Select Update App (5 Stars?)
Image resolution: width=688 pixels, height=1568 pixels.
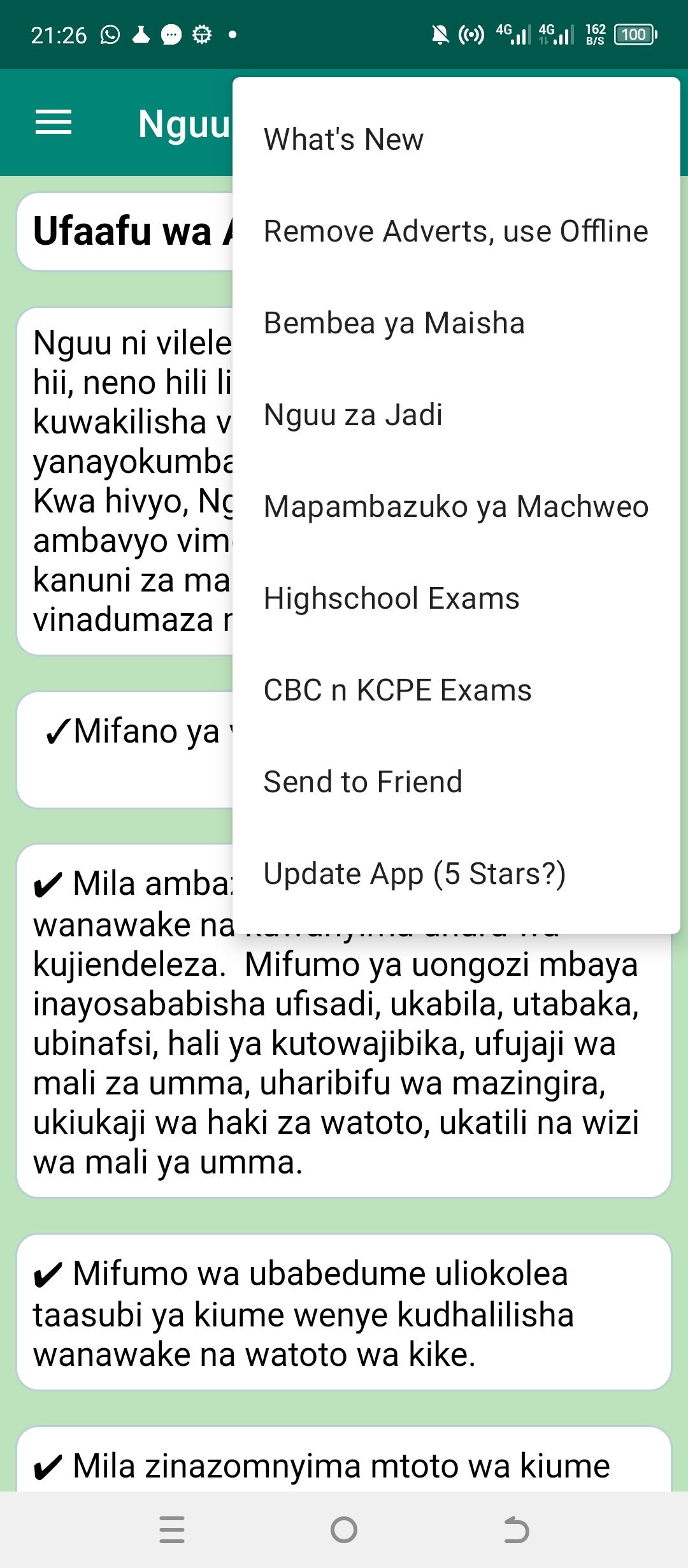click(456, 873)
